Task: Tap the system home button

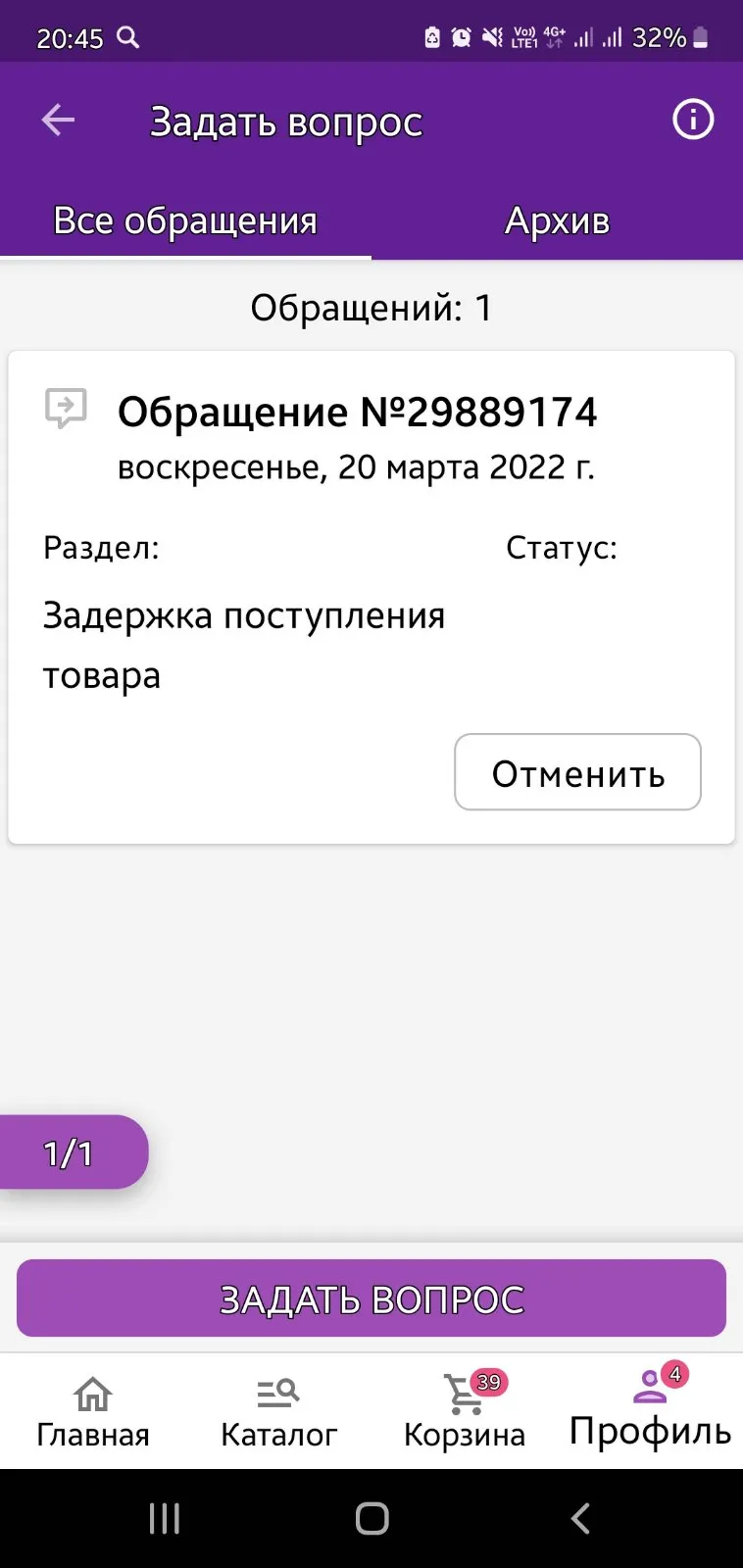Action: [x=371, y=1519]
